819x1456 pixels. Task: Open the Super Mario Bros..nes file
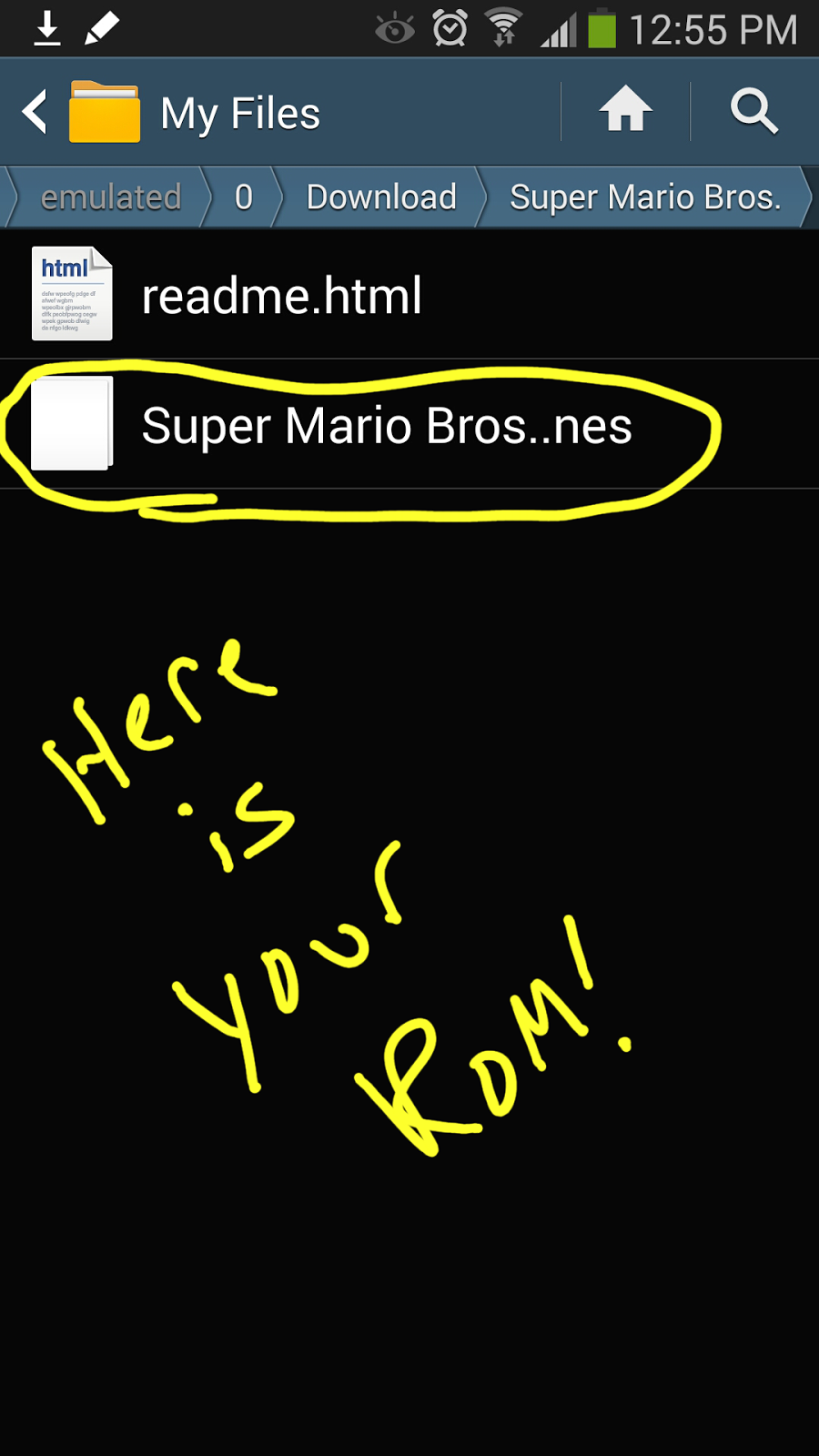pyautogui.click(x=386, y=425)
